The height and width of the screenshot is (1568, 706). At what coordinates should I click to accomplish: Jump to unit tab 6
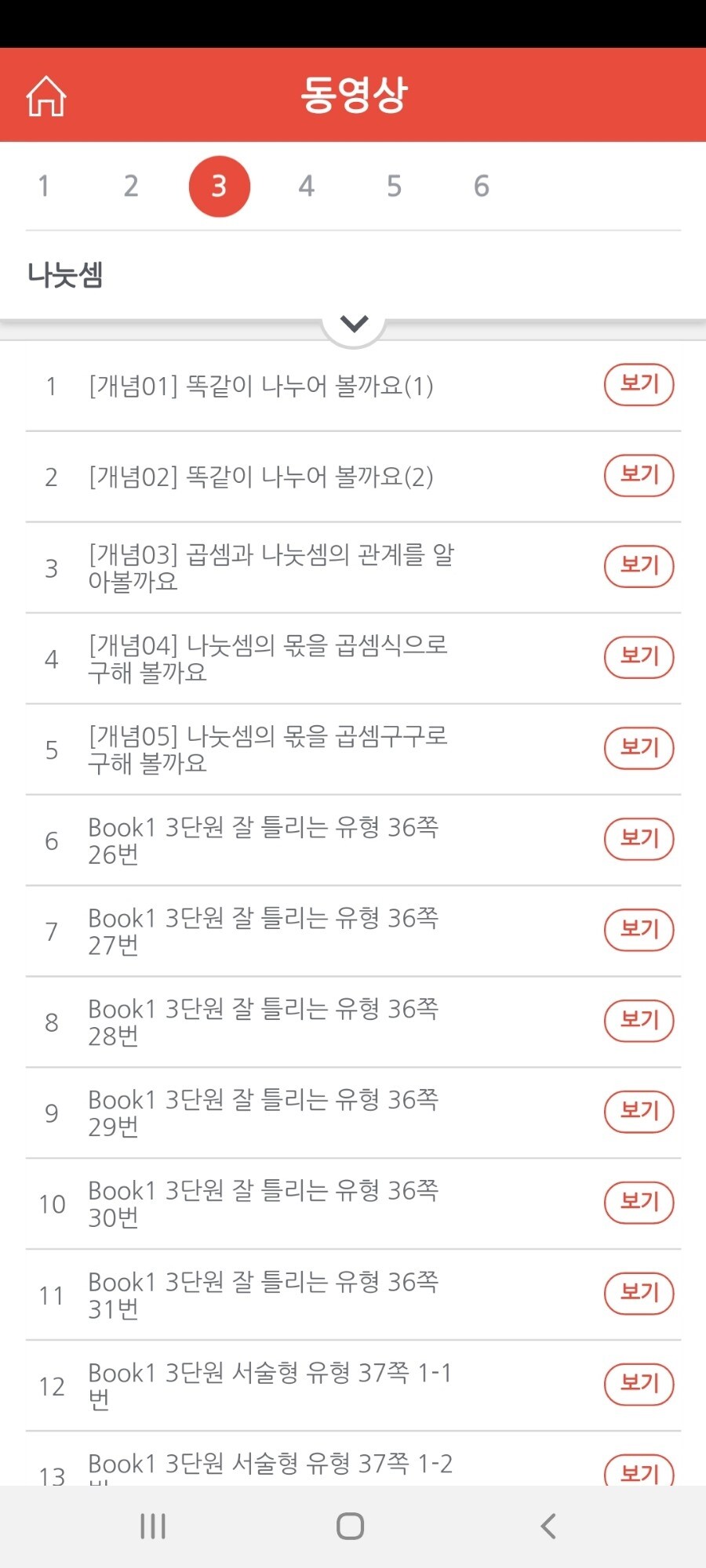click(482, 187)
